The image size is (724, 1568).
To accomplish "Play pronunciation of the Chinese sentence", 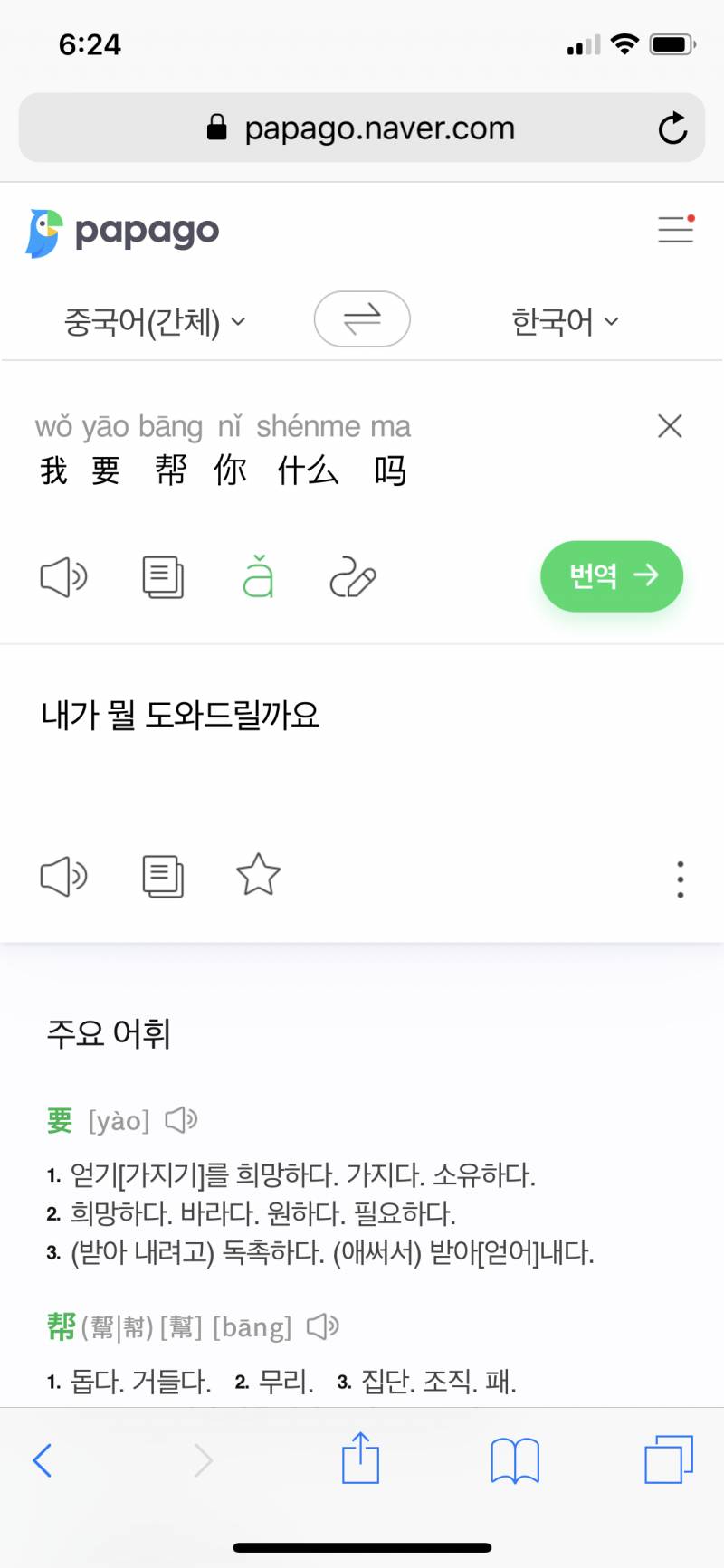I will pyautogui.click(x=62, y=576).
